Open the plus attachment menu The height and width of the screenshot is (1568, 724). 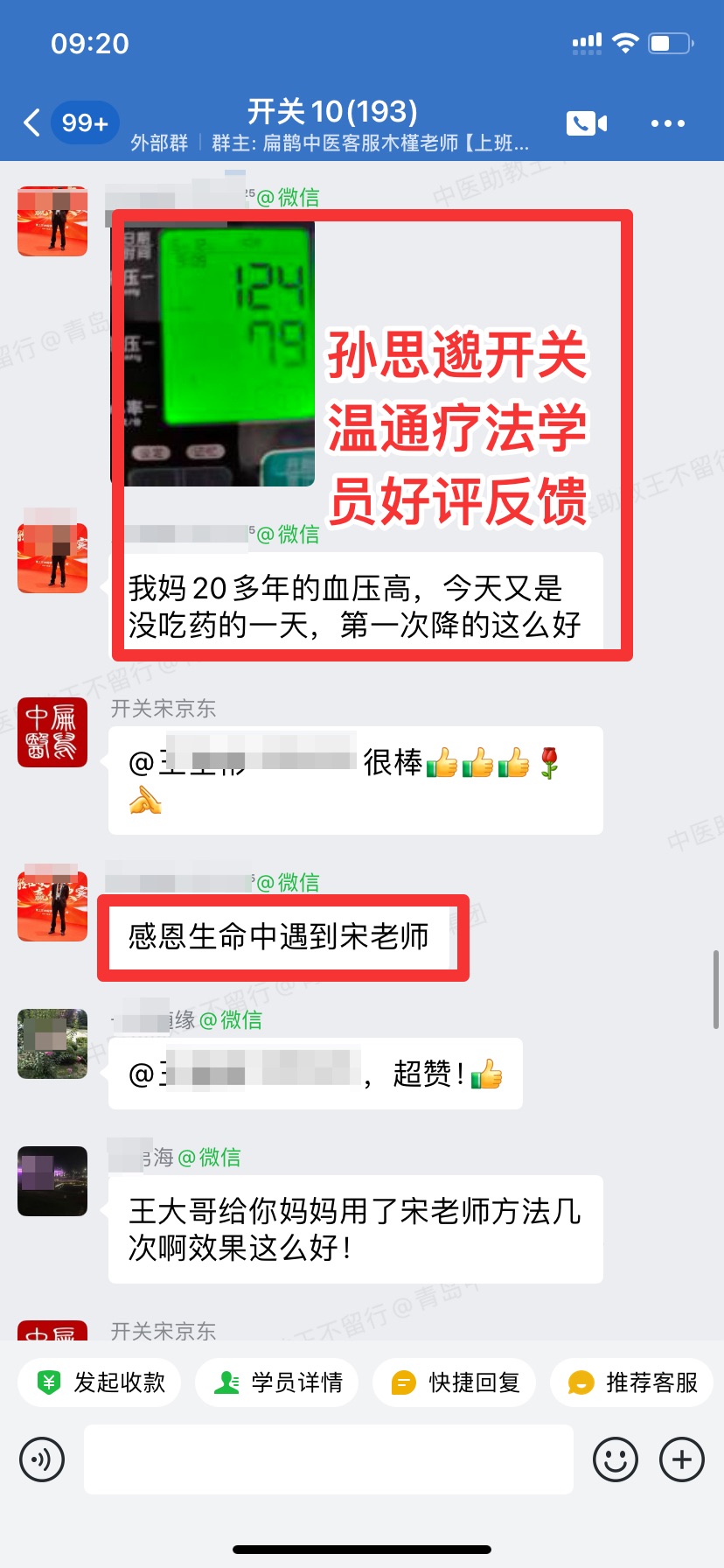tap(682, 1459)
